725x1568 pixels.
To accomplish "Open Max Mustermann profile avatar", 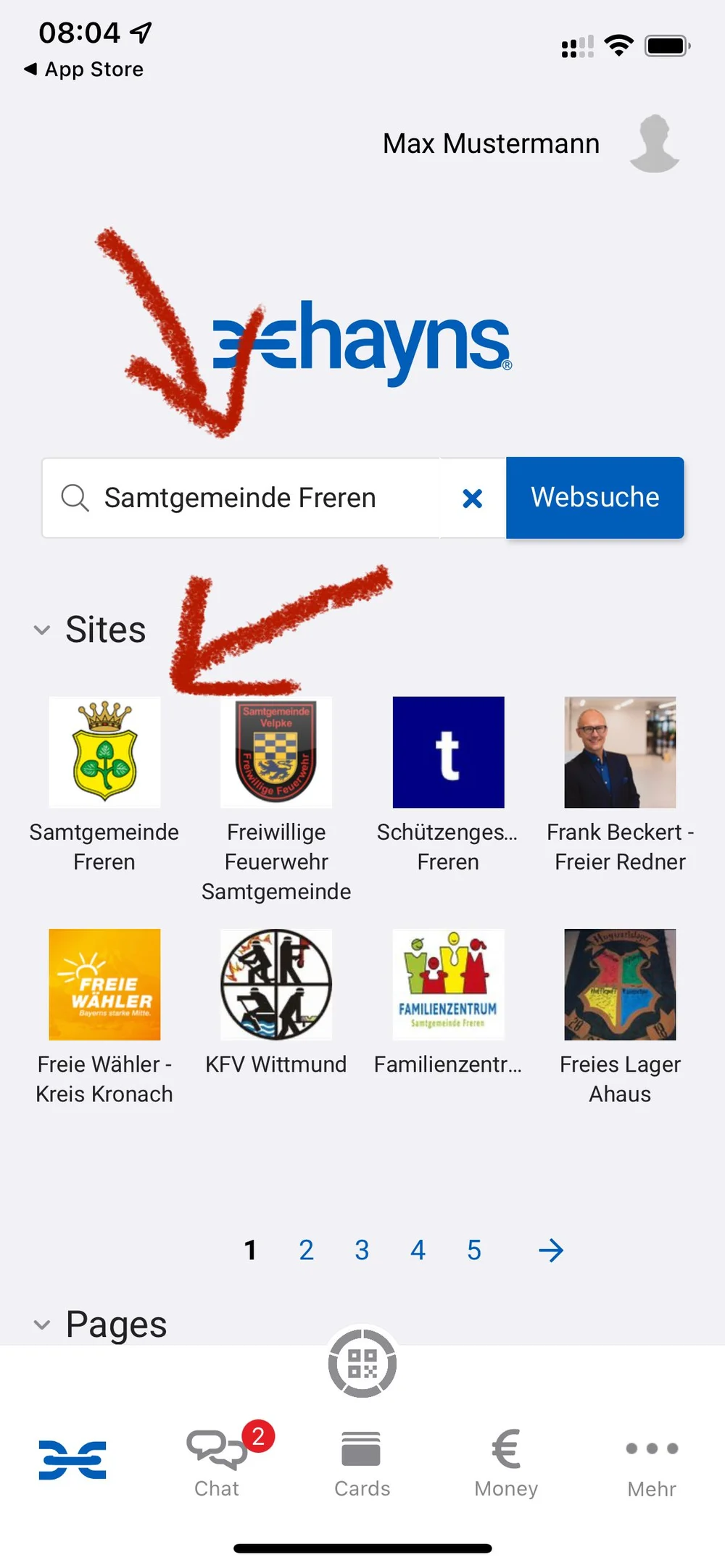I will point(654,143).
